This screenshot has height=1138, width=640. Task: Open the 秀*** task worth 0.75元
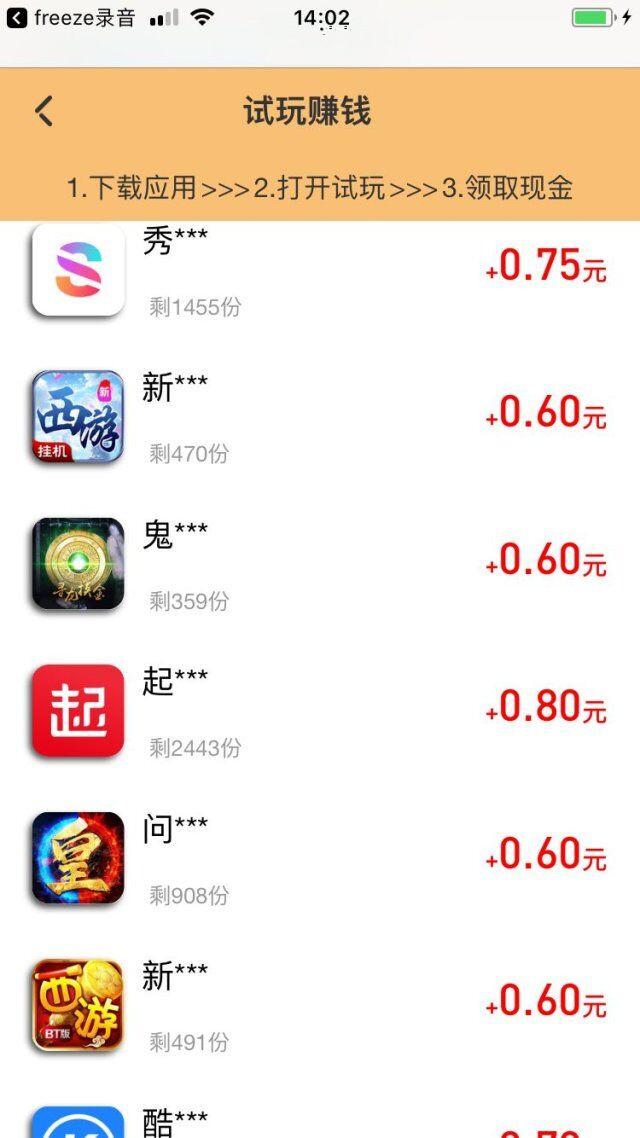[320, 268]
